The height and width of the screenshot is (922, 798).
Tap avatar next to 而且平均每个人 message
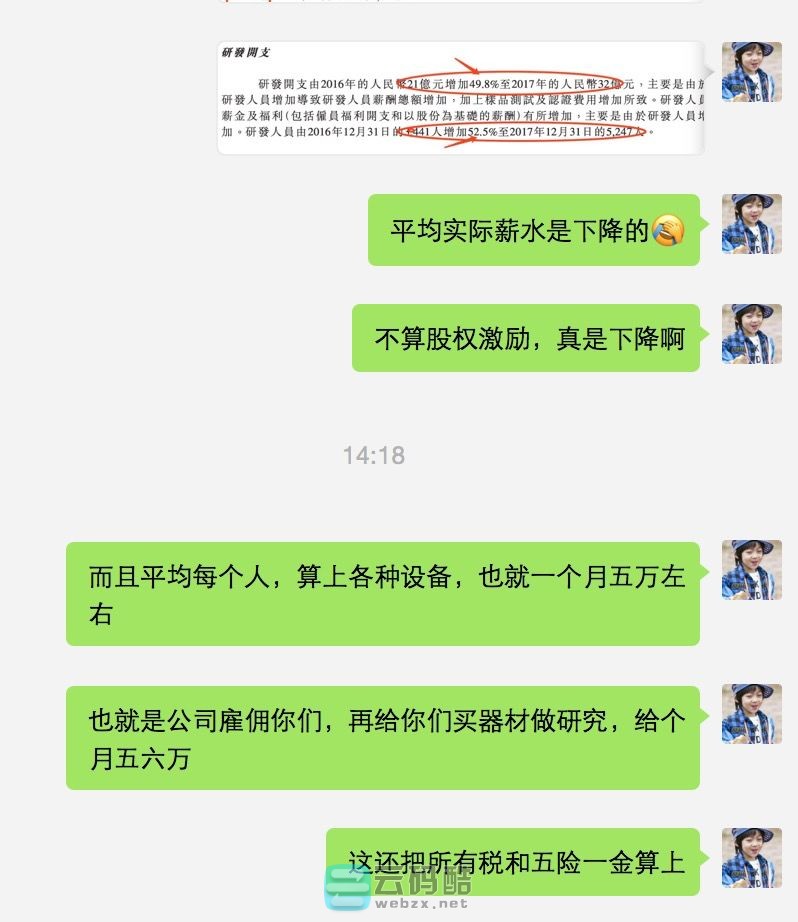click(x=751, y=570)
